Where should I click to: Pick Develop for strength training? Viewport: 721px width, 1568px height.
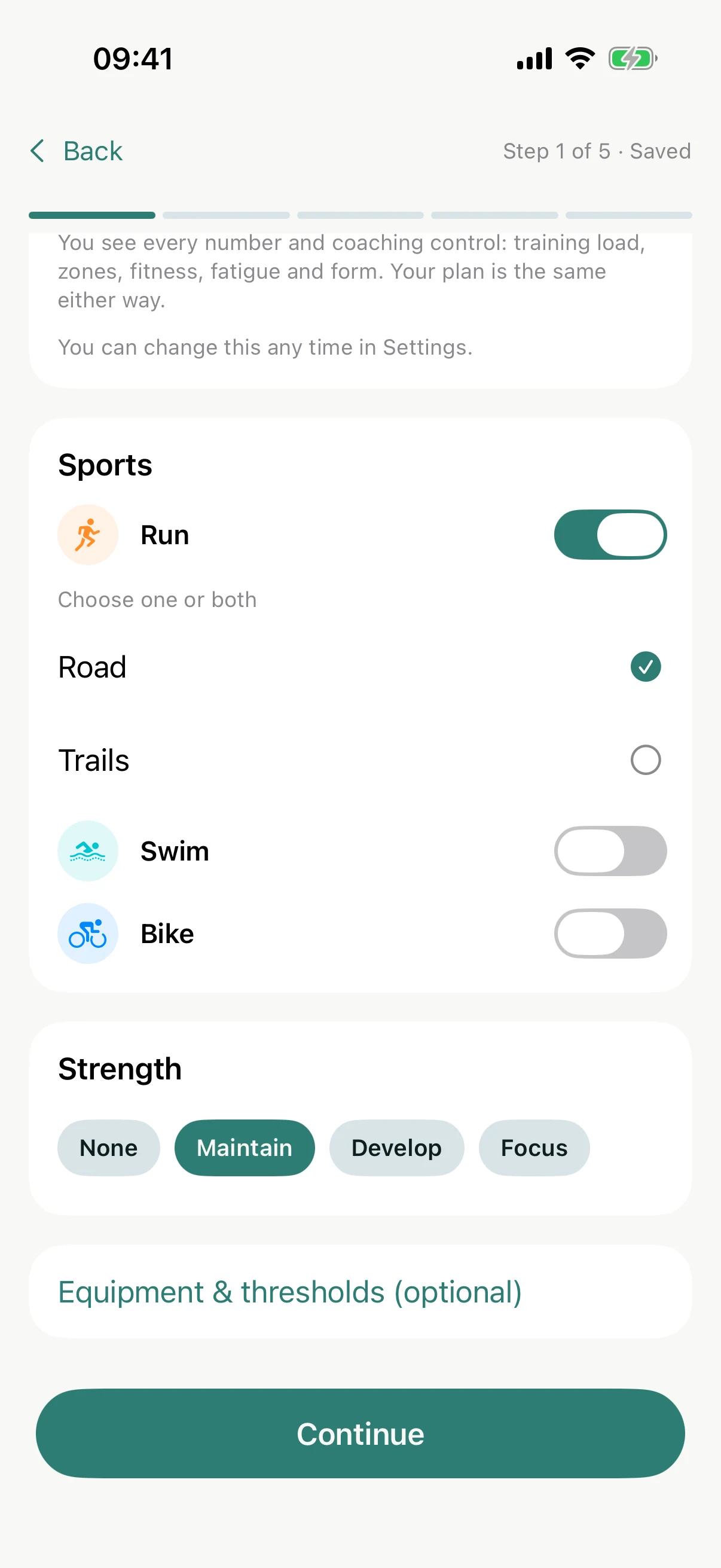tap(397, 1148)
